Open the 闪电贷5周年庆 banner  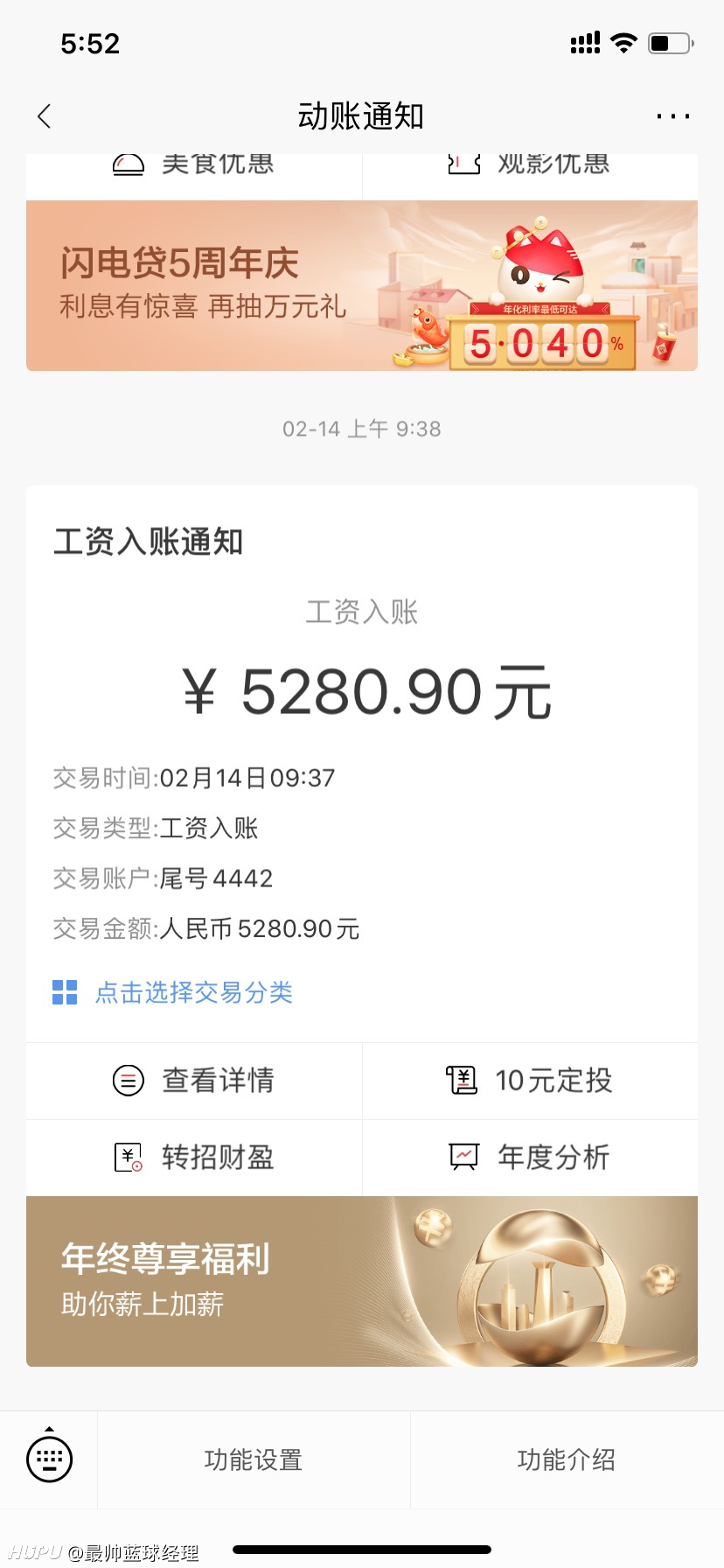coord(362,286)
